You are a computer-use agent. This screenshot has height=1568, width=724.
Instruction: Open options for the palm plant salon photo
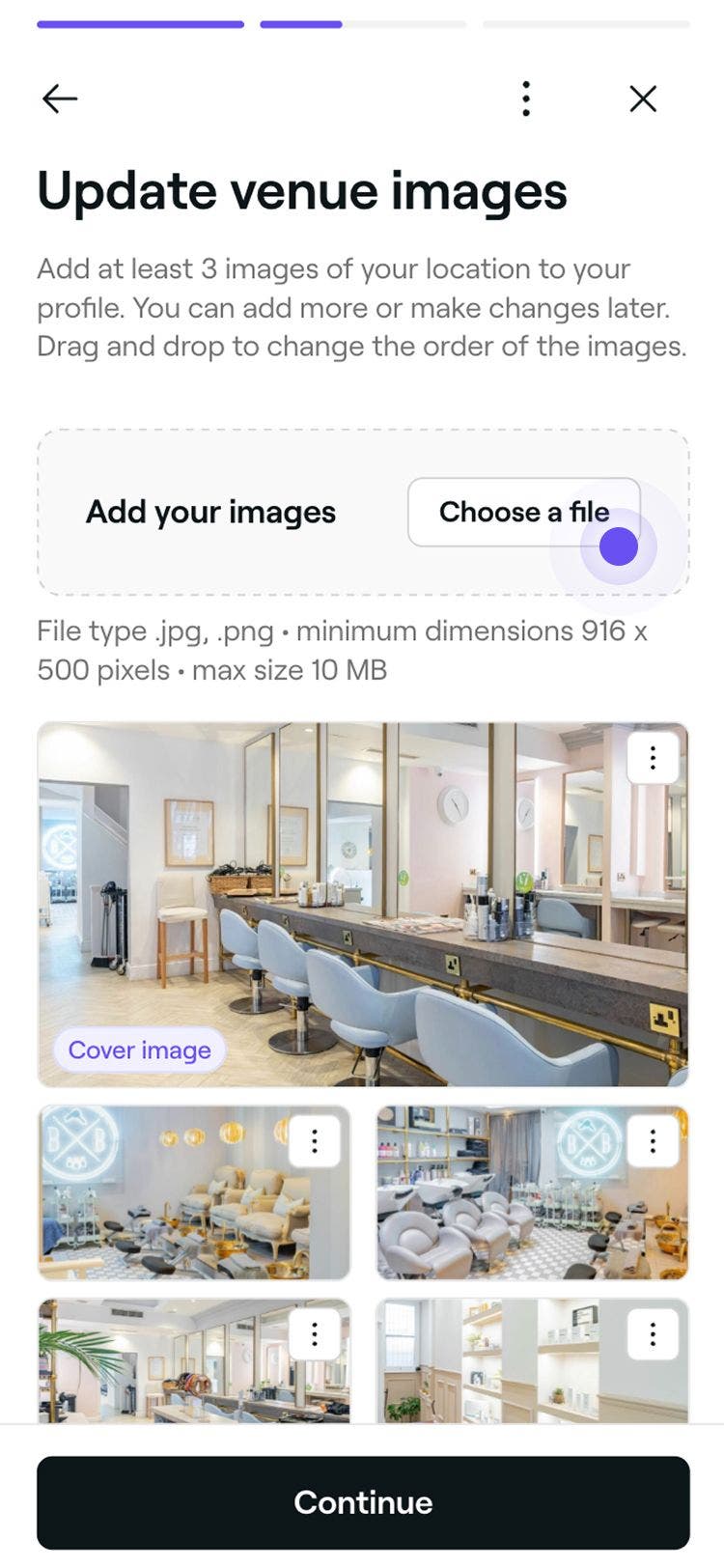[x=315, y=1334]
